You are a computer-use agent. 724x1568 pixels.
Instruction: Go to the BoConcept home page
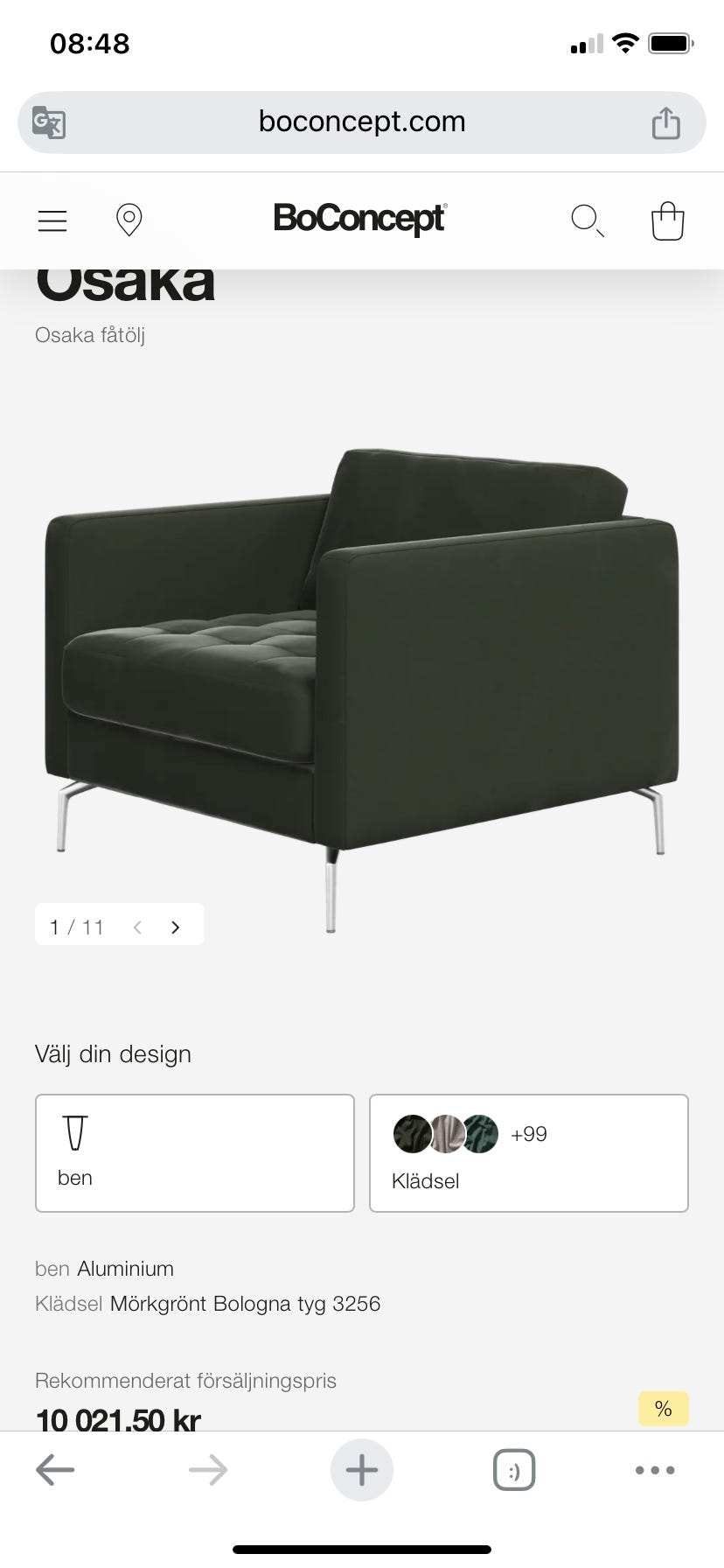(359, 219)
